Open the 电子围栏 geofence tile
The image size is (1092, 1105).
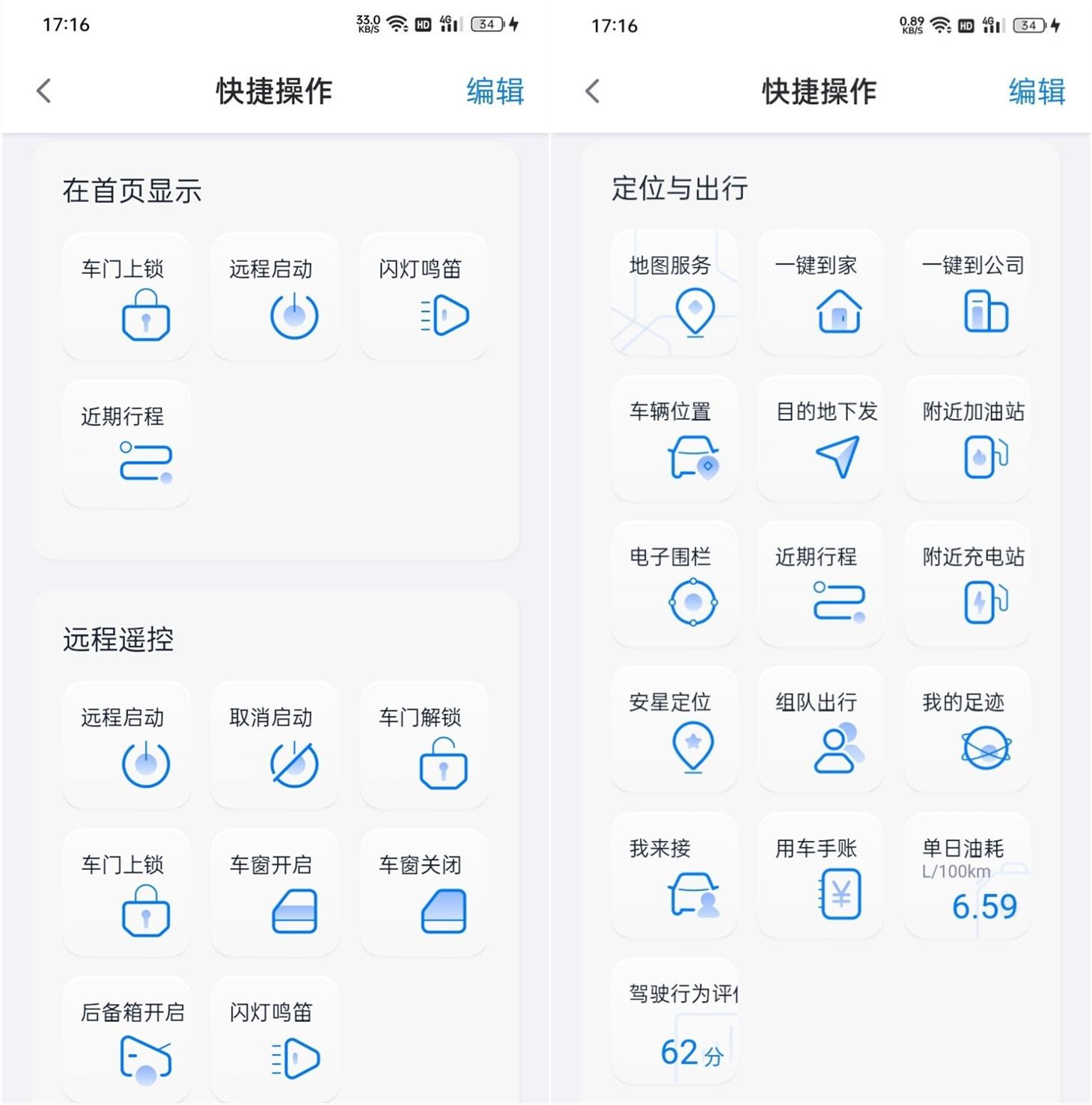point(674,584)
